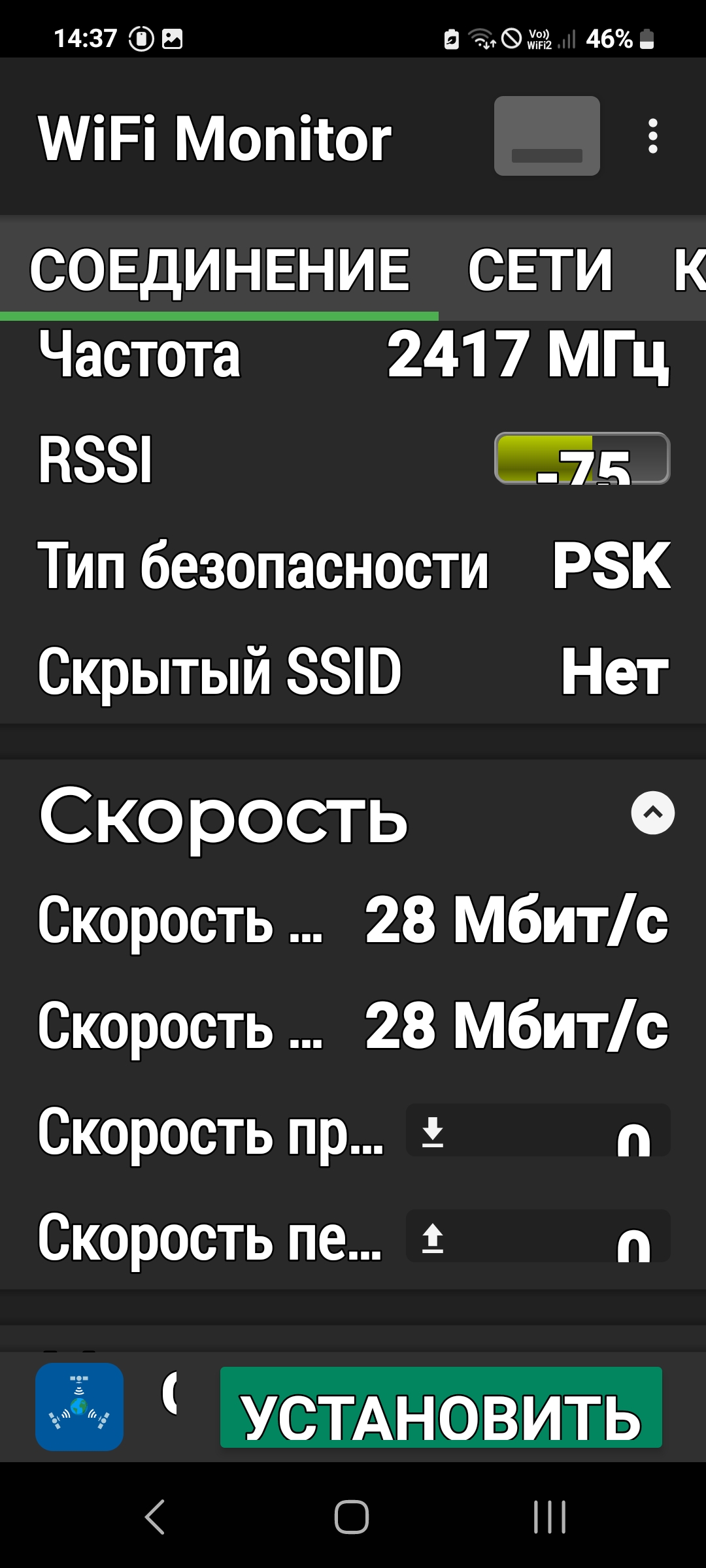Tap the gray button in the app bar
Image resolution: width=706 pixels, height=1568 pixels.
tap(546, 136)
